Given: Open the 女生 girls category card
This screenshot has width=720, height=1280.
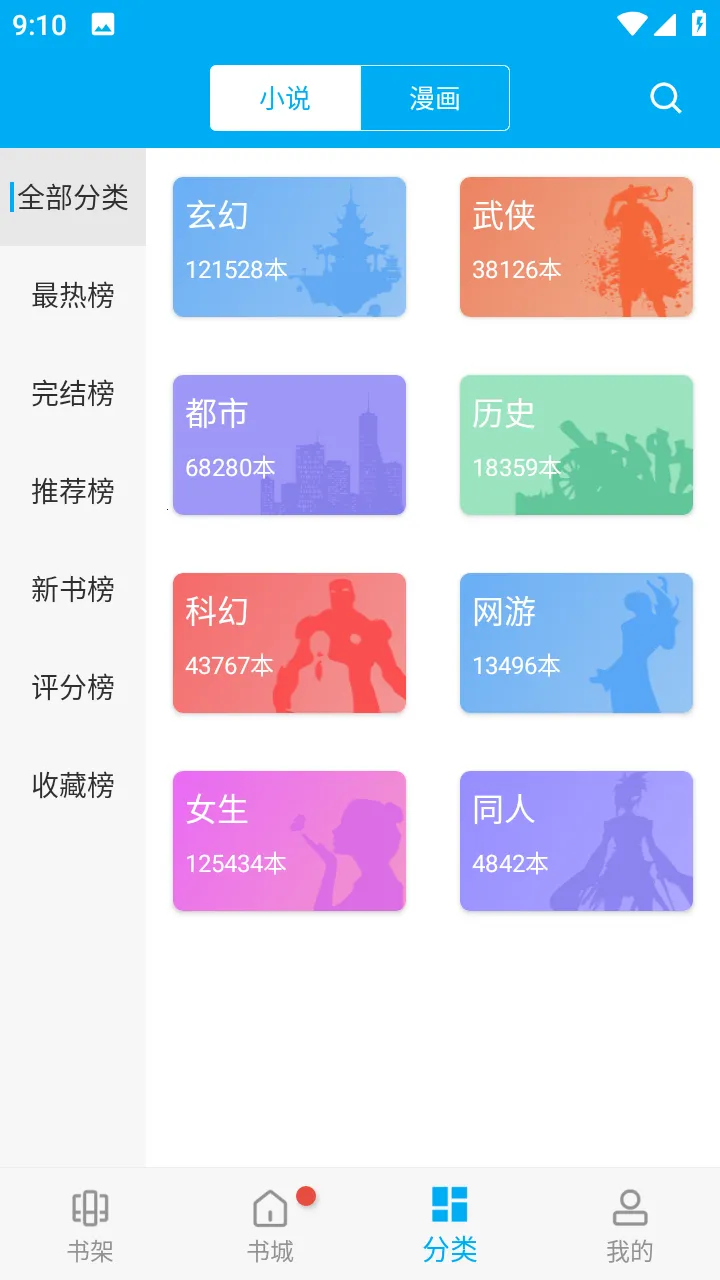Looking at the screenshot, I should 289,840.
